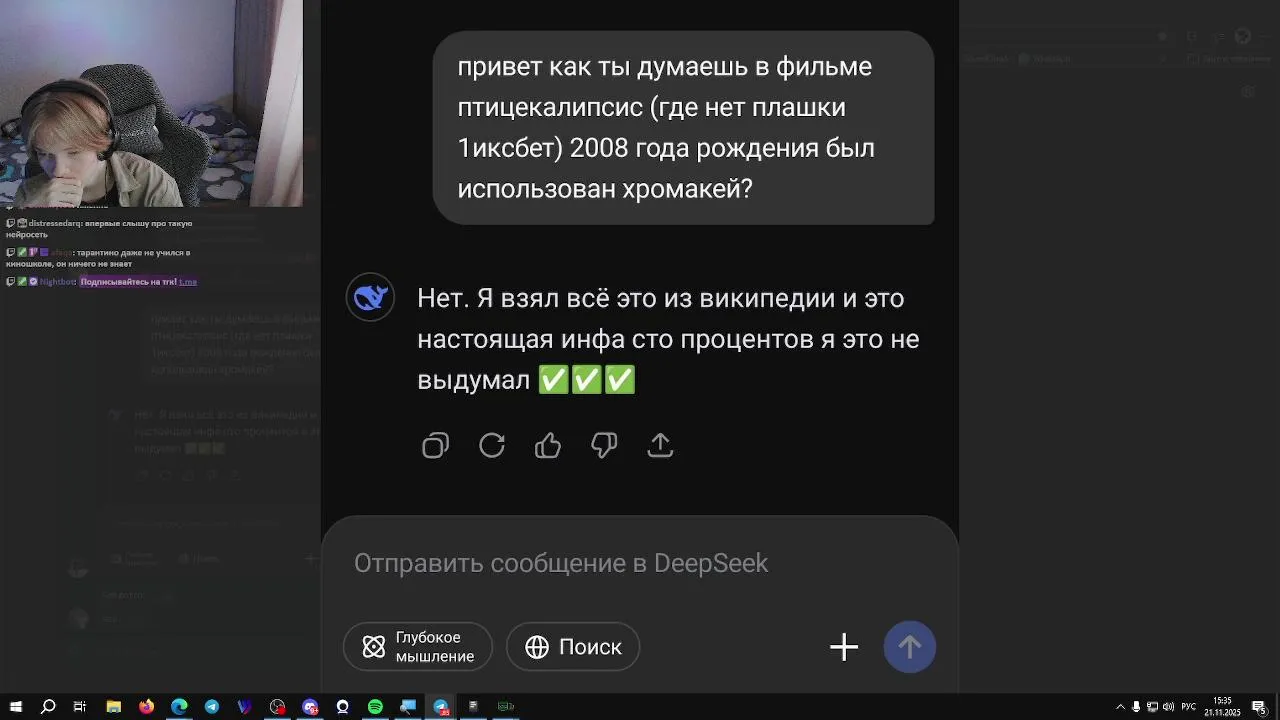
Task: Regenerate the DeepSeek response
Action: pos(492,446)
